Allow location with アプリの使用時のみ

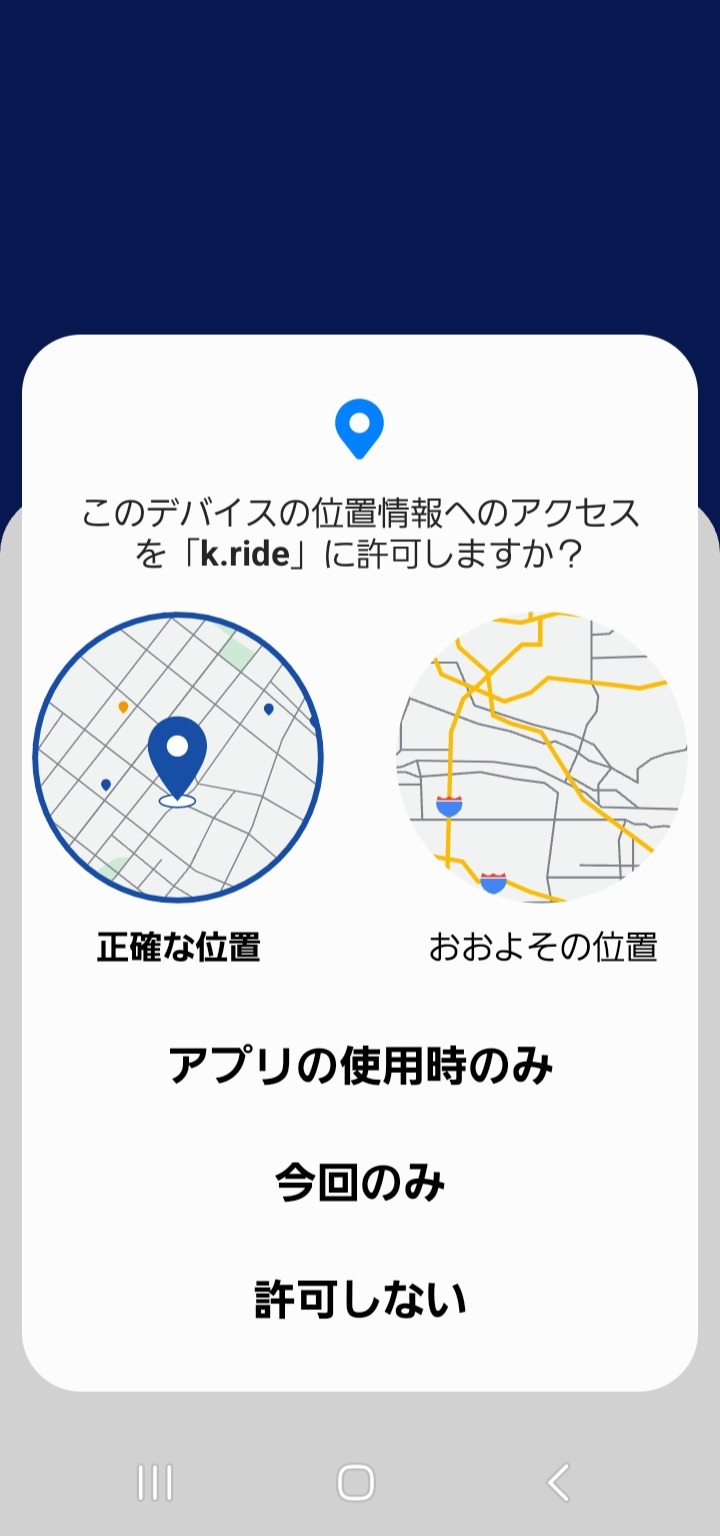pyautogui.click(x=360, y=1066)
